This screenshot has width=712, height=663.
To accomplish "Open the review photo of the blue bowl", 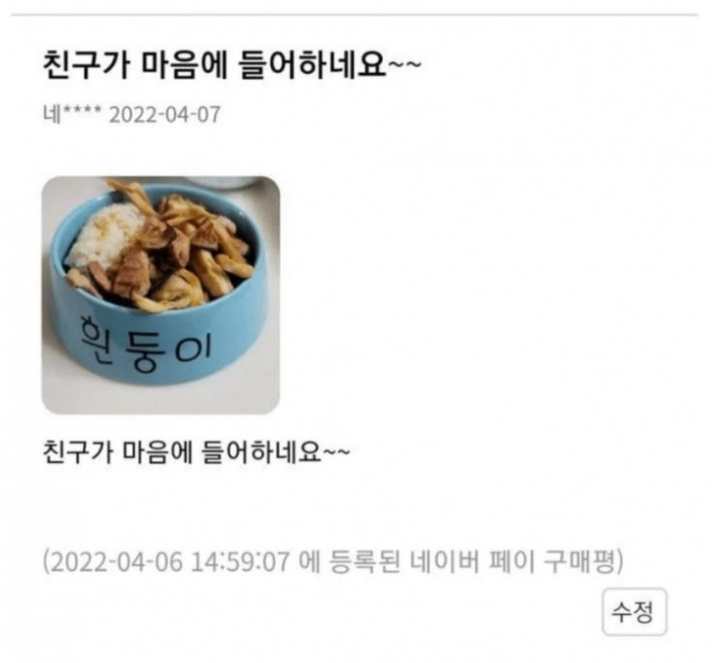I will click(x=160, y=295).
